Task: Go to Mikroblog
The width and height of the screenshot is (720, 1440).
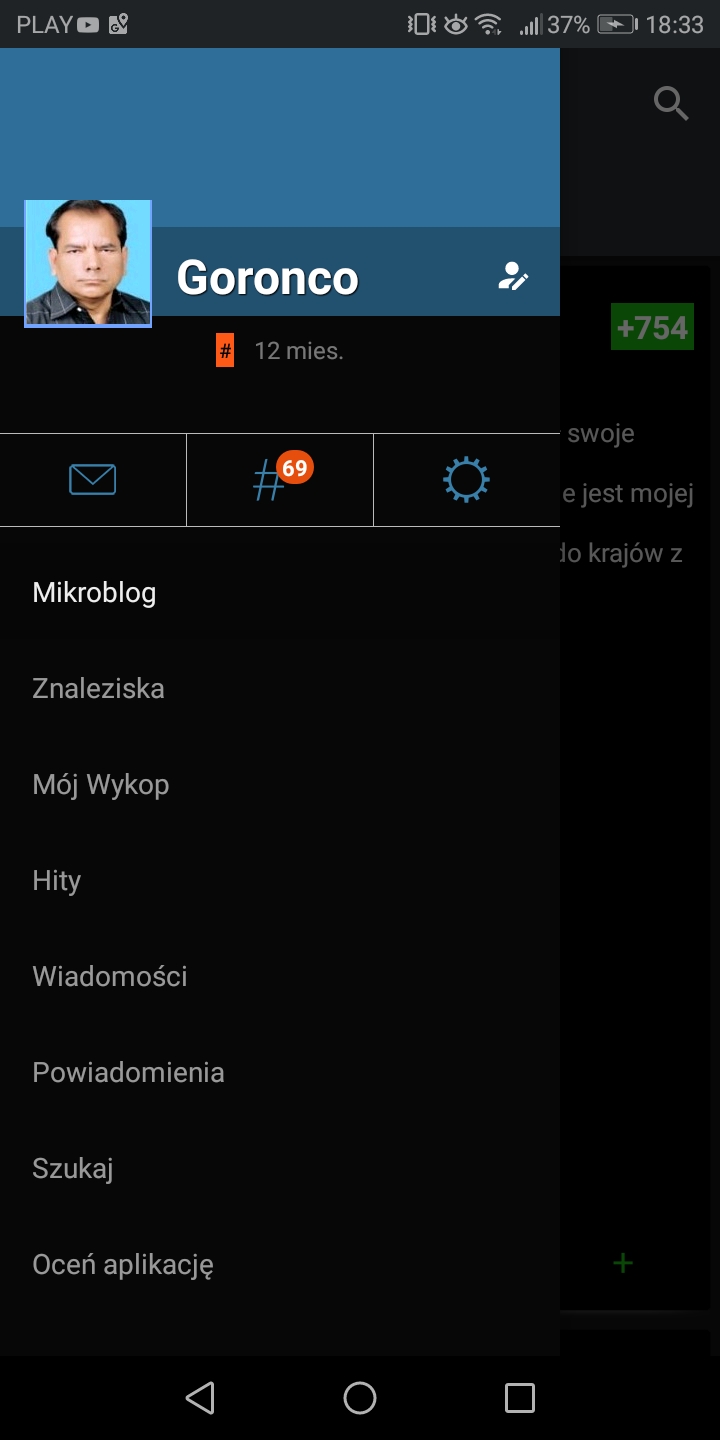Action: (x=94, y=593)
